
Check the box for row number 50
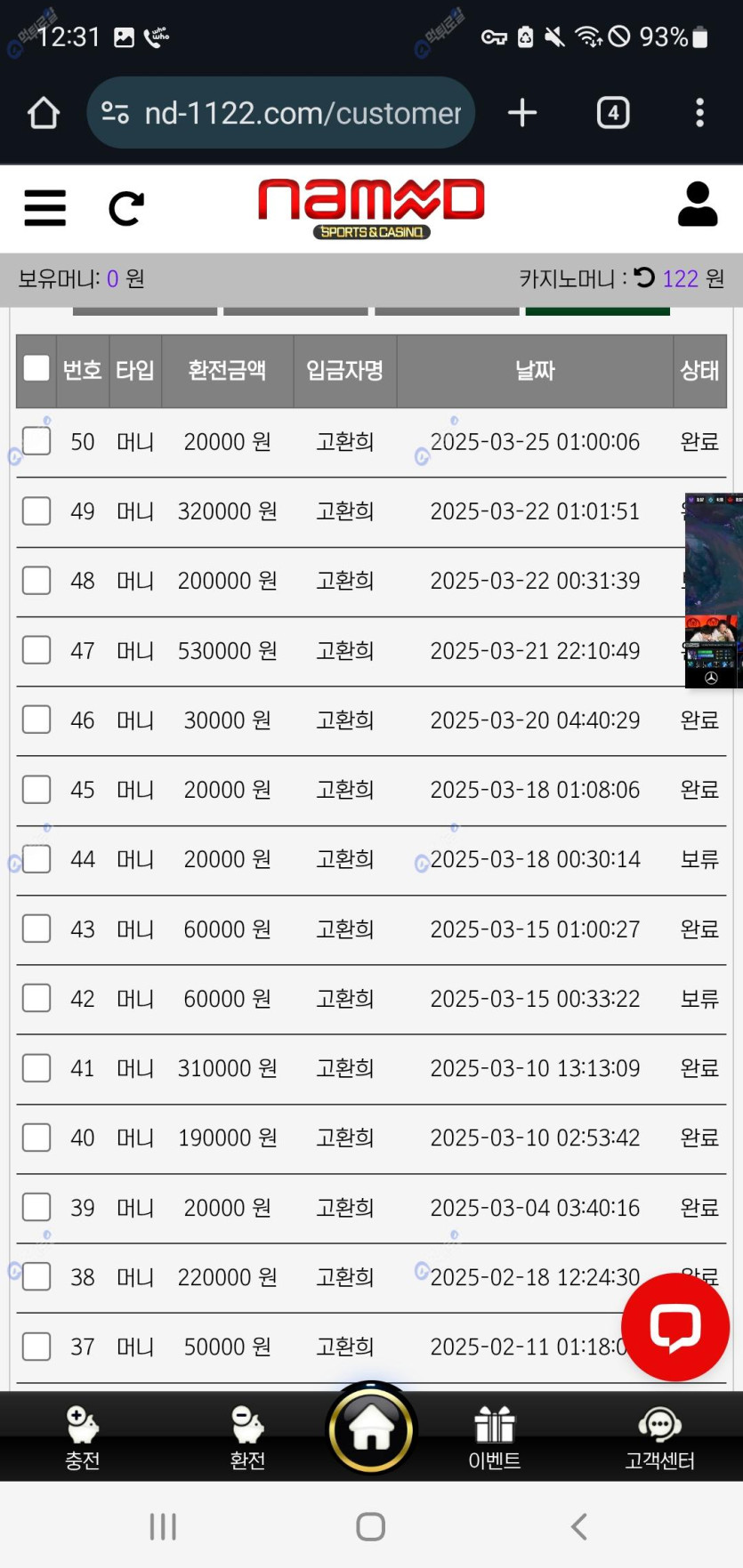(x=36, y=440)
